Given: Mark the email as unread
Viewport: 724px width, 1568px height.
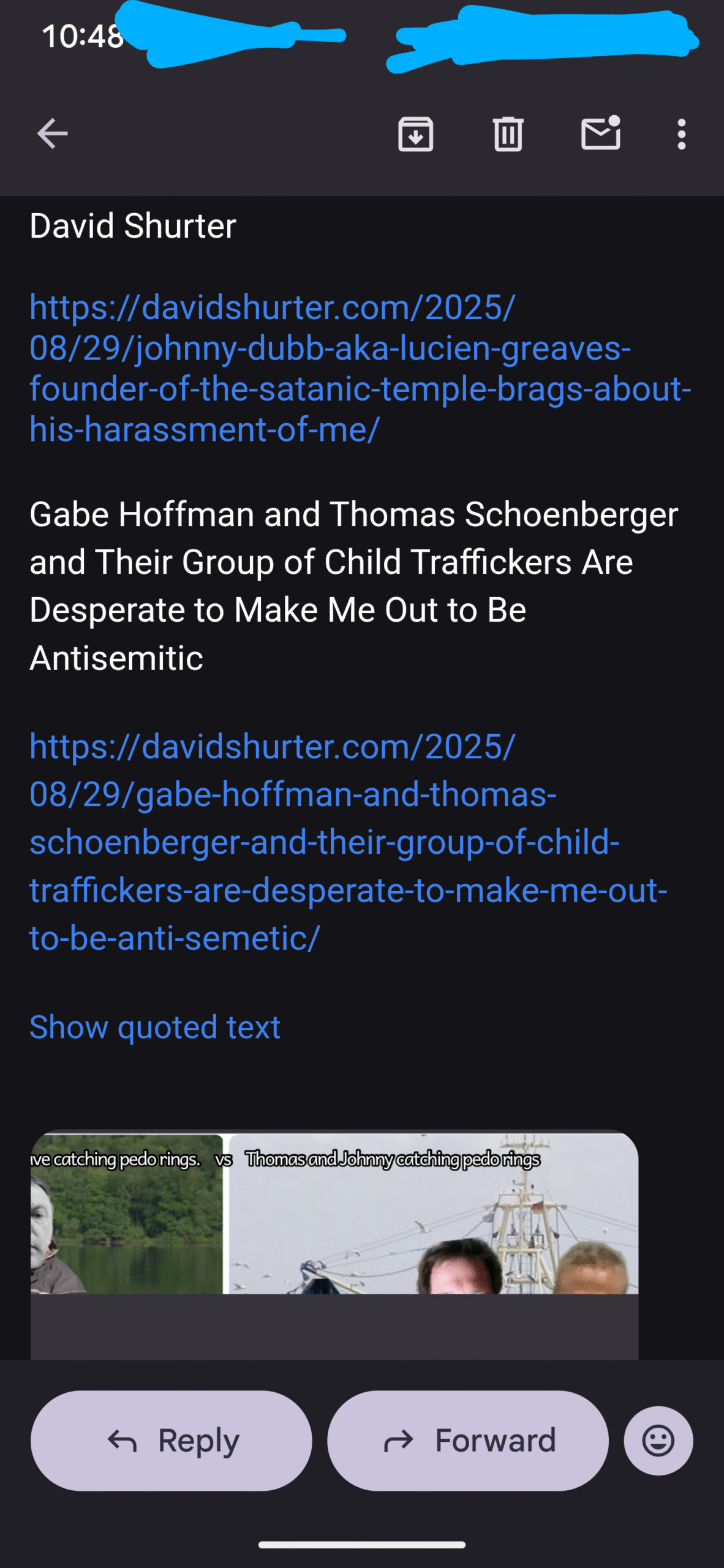Looking at the screenshot, I should point(601,132).
